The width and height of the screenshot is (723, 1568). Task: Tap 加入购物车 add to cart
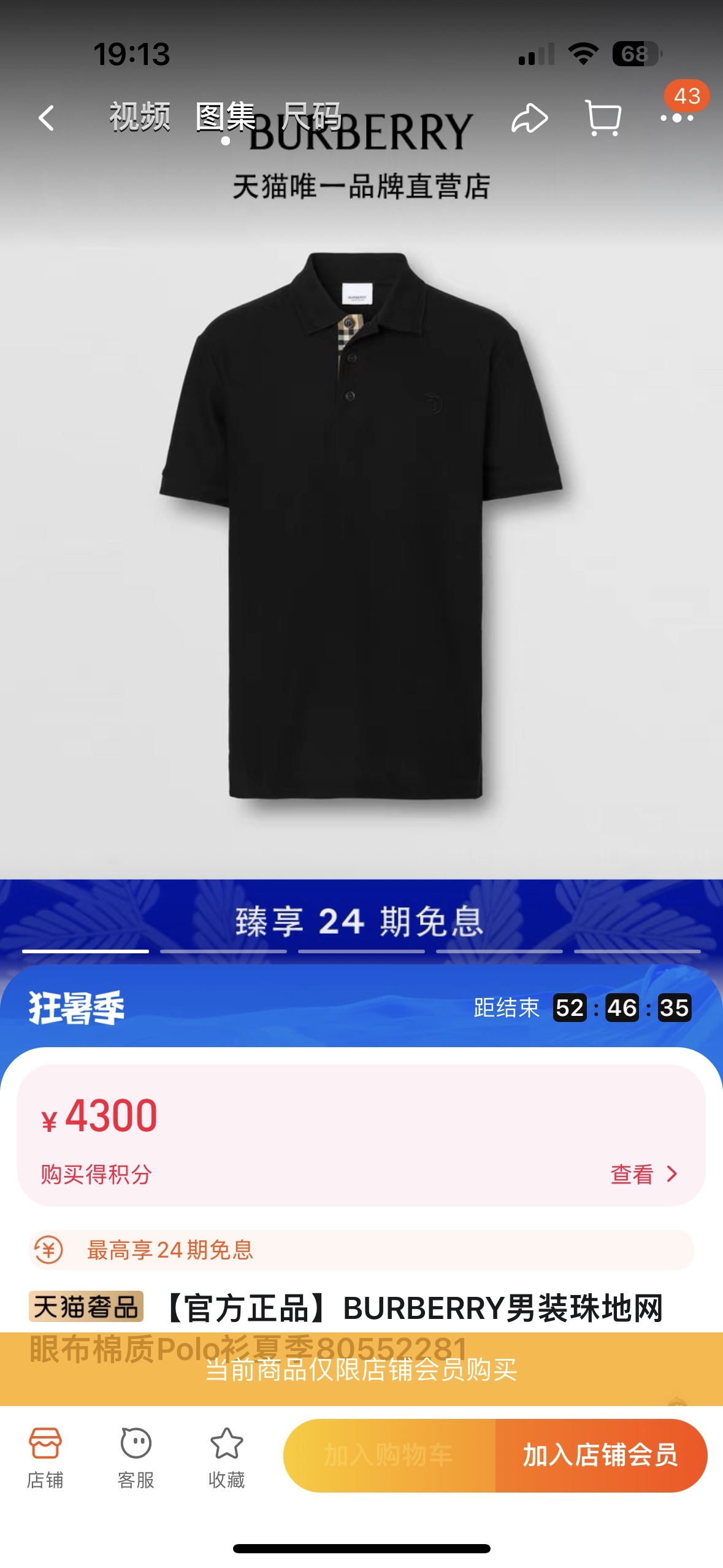pyautogui.click(x=389, y=1455)
